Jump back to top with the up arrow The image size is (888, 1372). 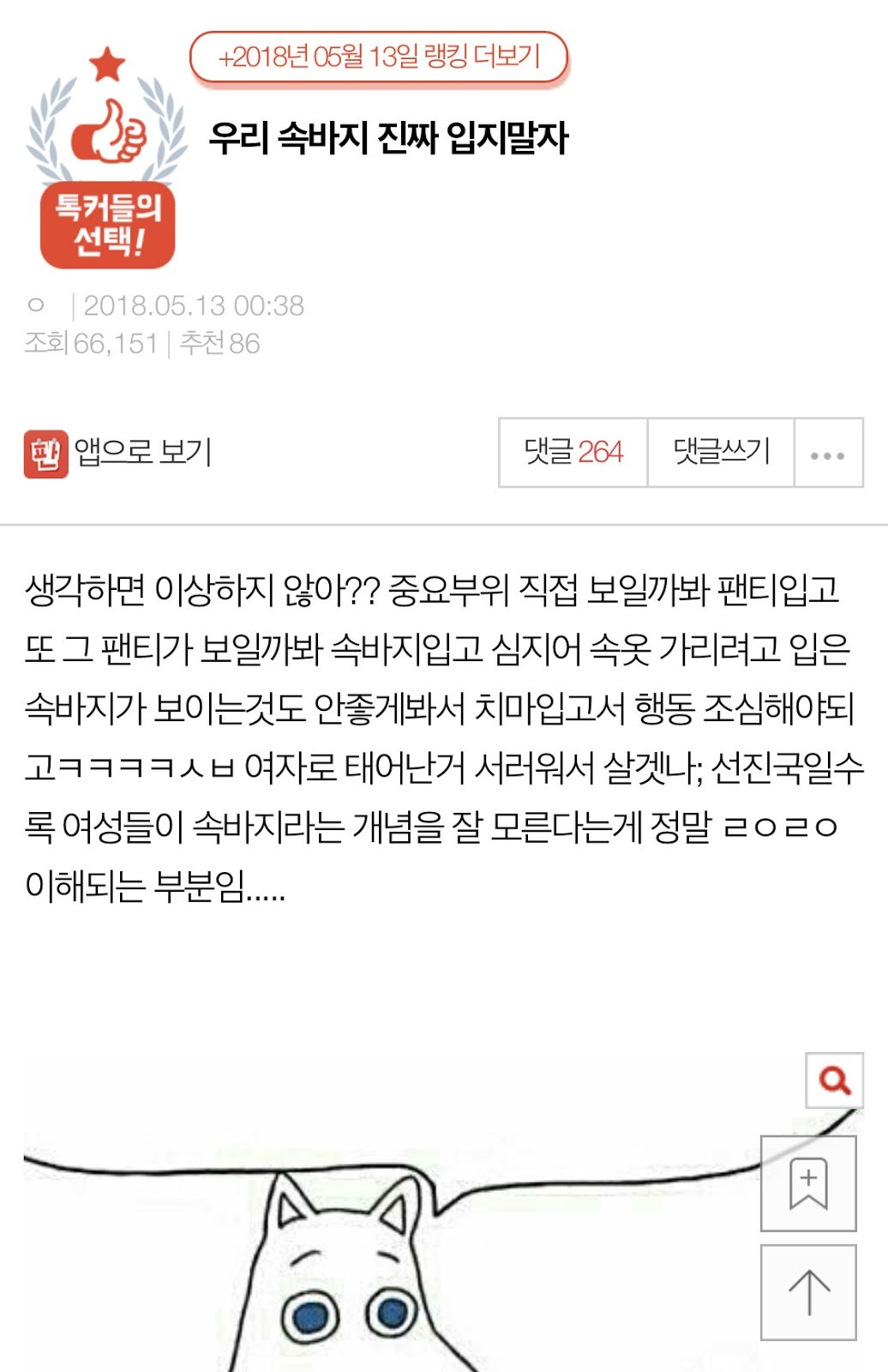tap(807, 1292)
